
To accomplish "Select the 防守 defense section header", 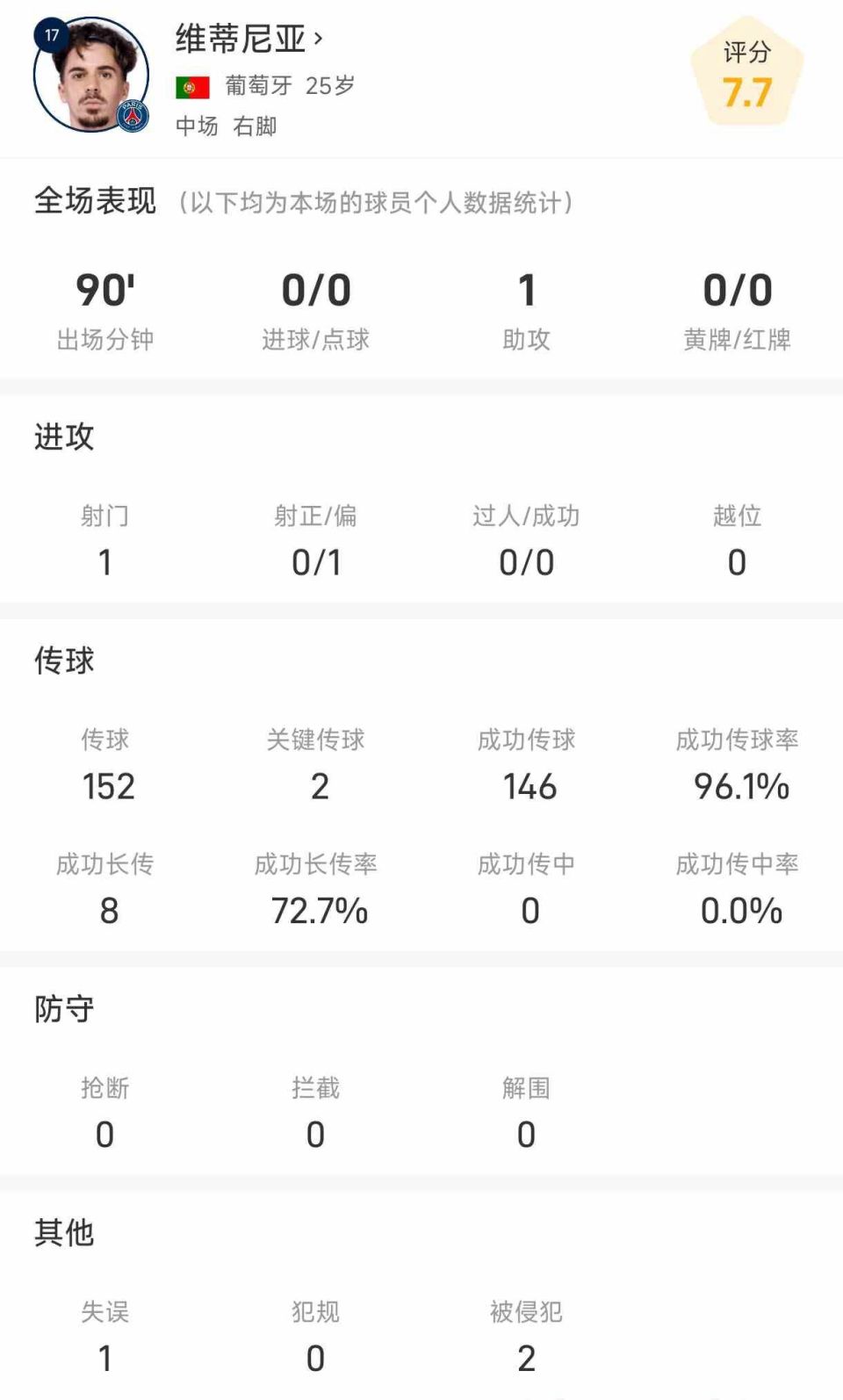I will (66, 1010).
